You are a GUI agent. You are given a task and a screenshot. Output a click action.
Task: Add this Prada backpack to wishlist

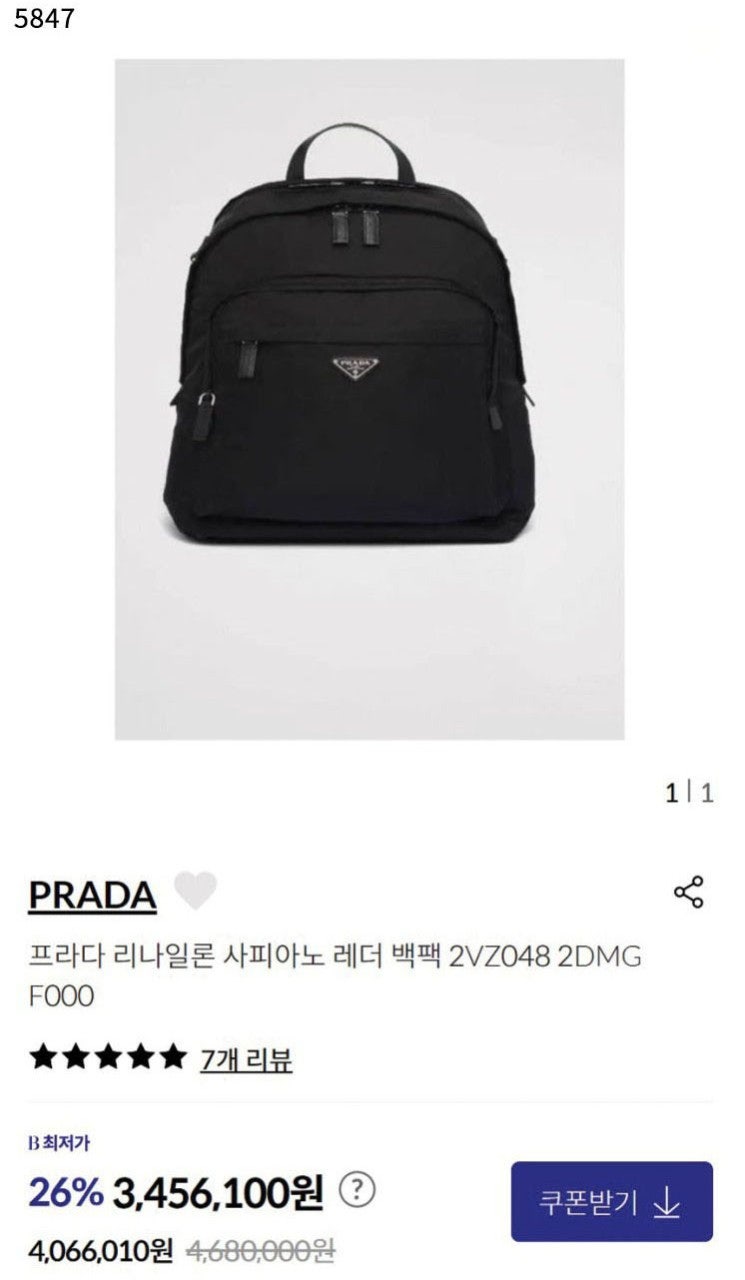pyautogui.click(x=195, y=890)
